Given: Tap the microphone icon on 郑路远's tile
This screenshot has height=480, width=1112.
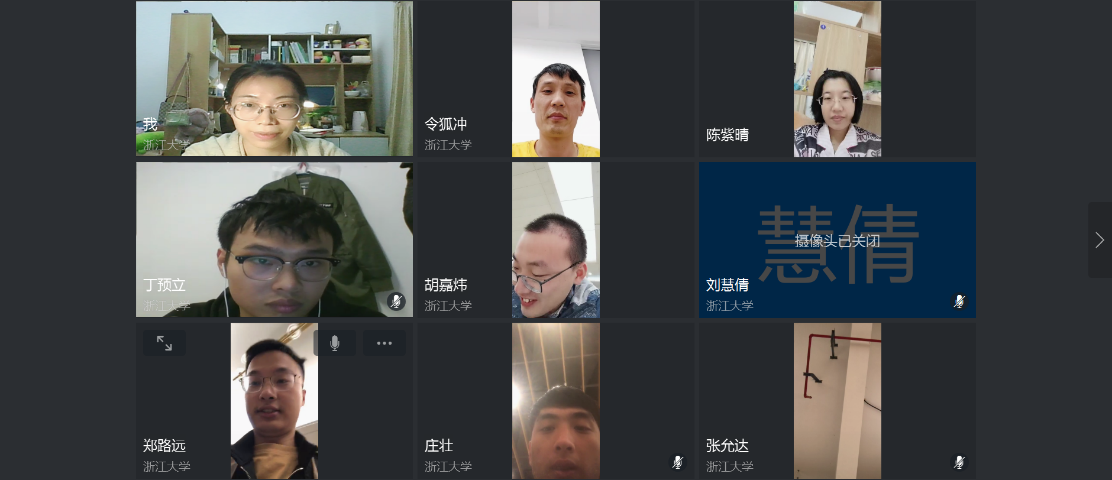Looking at the screenshot, I should pos(335,343).
